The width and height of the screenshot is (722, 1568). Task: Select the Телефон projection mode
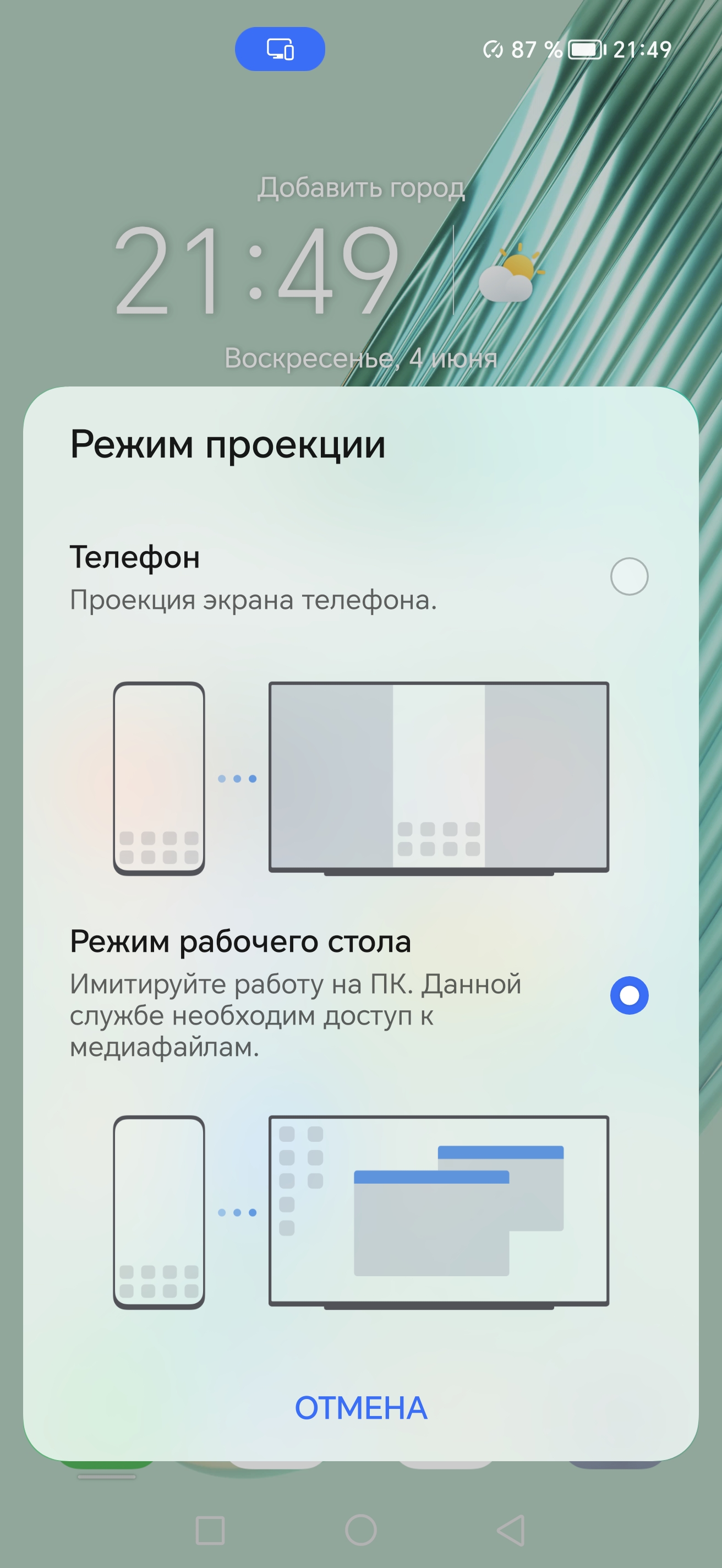(629, 576)
